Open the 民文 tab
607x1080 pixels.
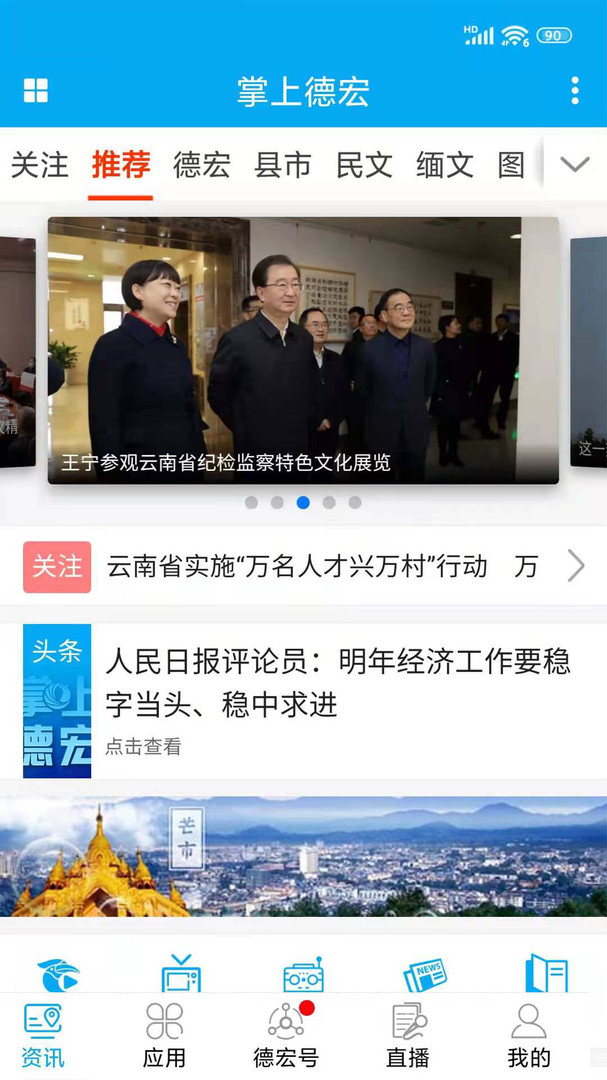(x=364, y=165)
